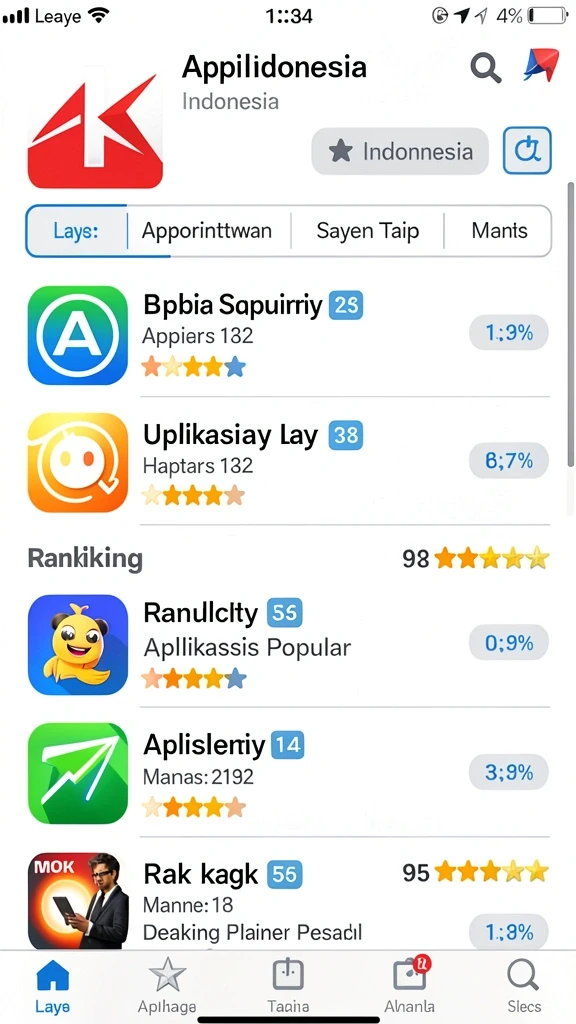Tap the 3;9% pill for Aplislerriy
This screenshot has width=576, height=1024.
click(509, 773)
